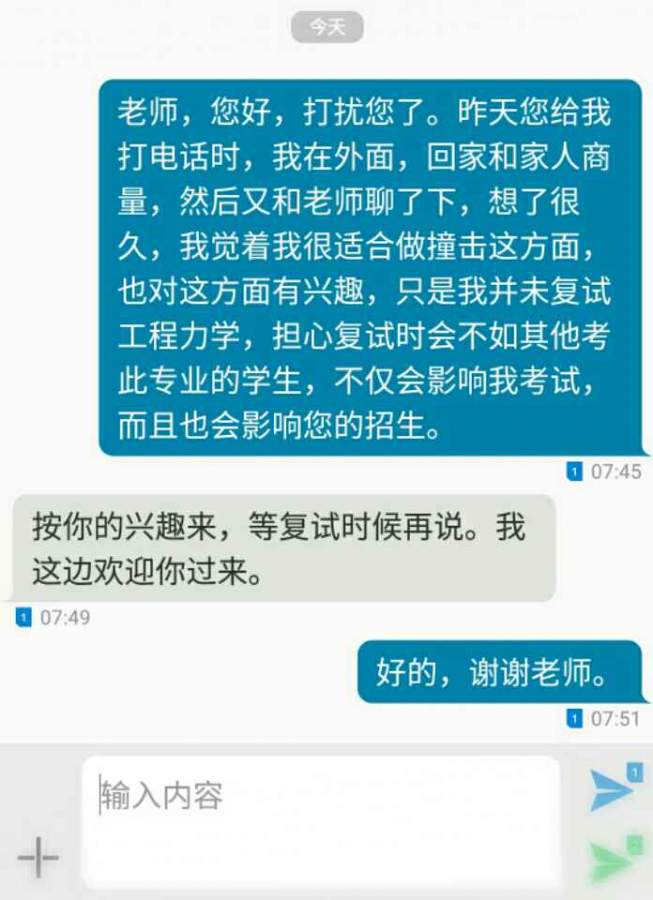Send message with the blue SIM 1 arrow
This screenshot has width=653, height=900.
point(612,788)
